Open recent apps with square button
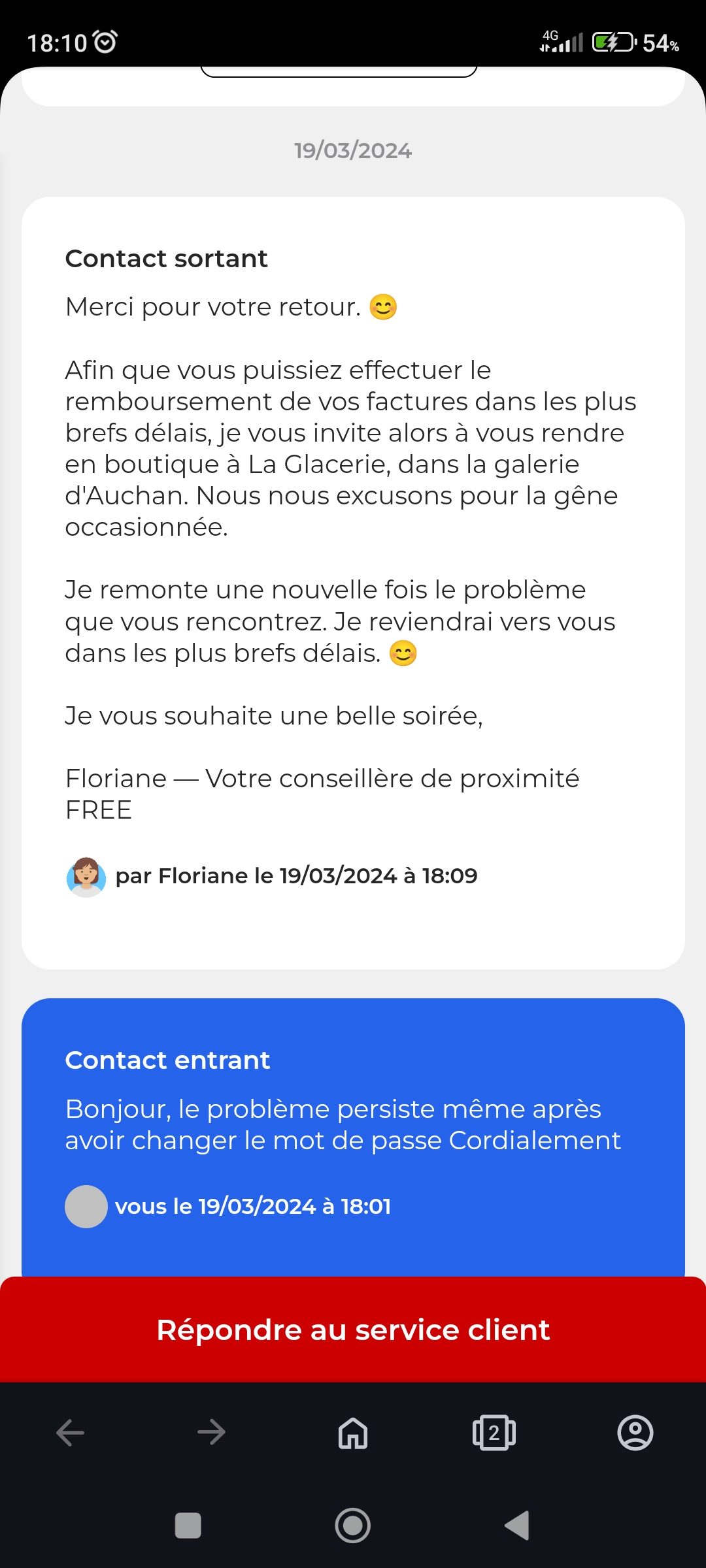 pyautogui.click(x=188, y=1526)
